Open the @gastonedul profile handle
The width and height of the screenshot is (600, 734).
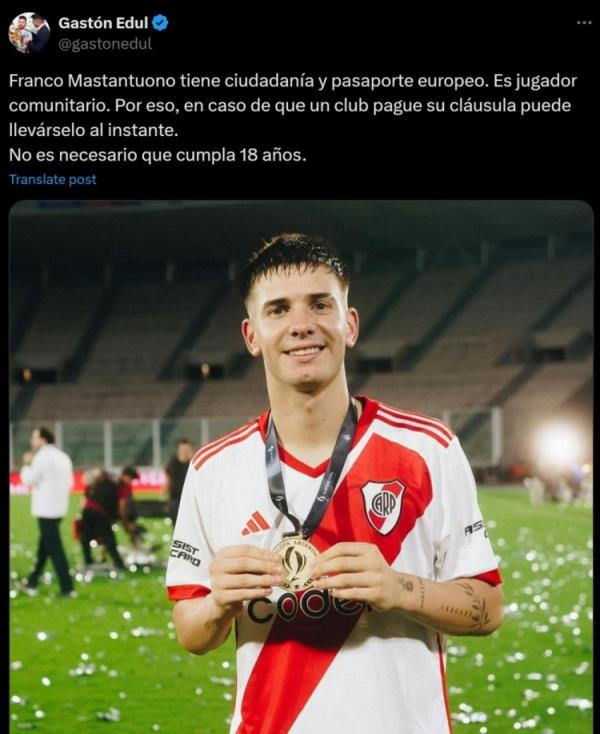tap(105, 43)
